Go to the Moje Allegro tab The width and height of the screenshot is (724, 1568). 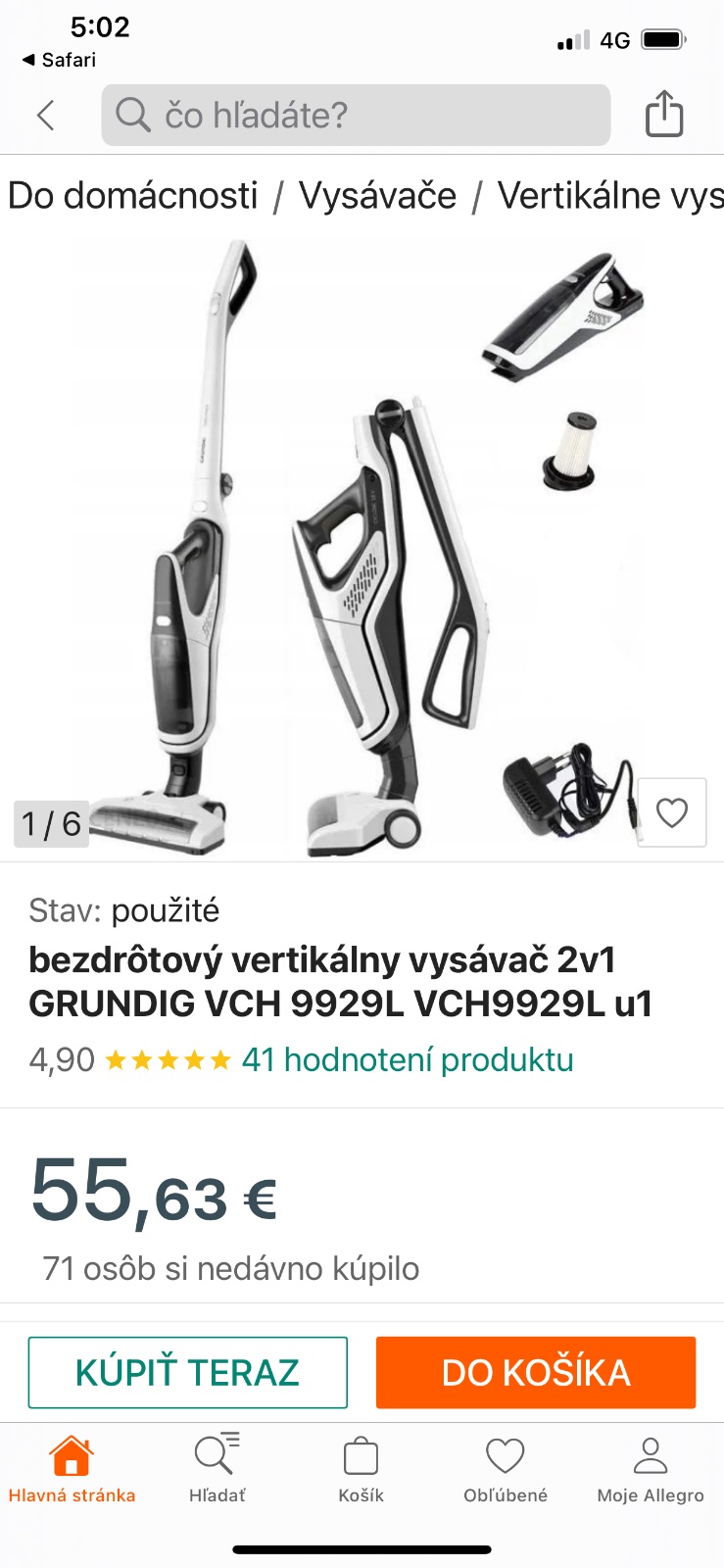(x=651, y=1468)
